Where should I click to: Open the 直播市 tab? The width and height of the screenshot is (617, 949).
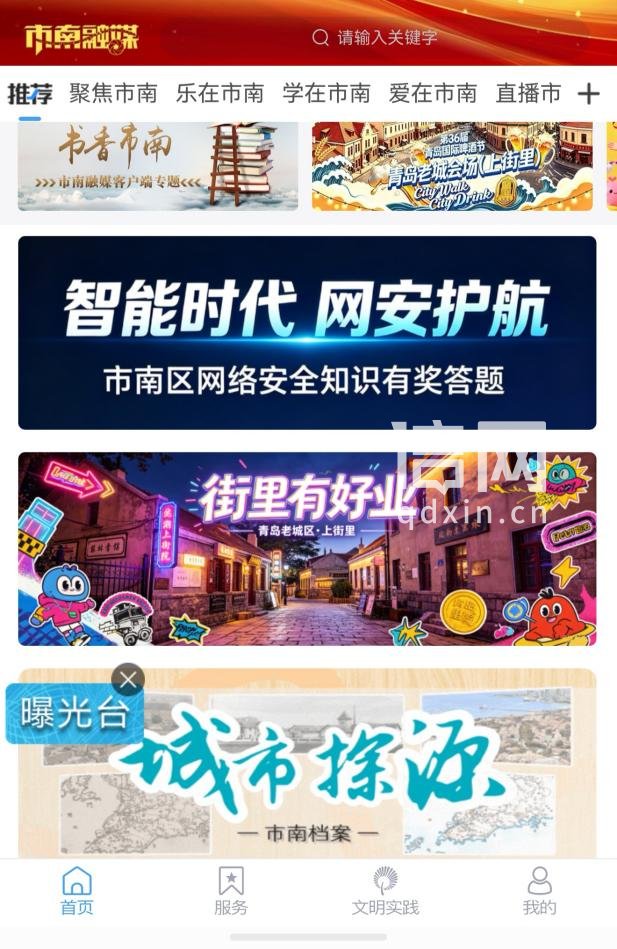pos(528,94)
